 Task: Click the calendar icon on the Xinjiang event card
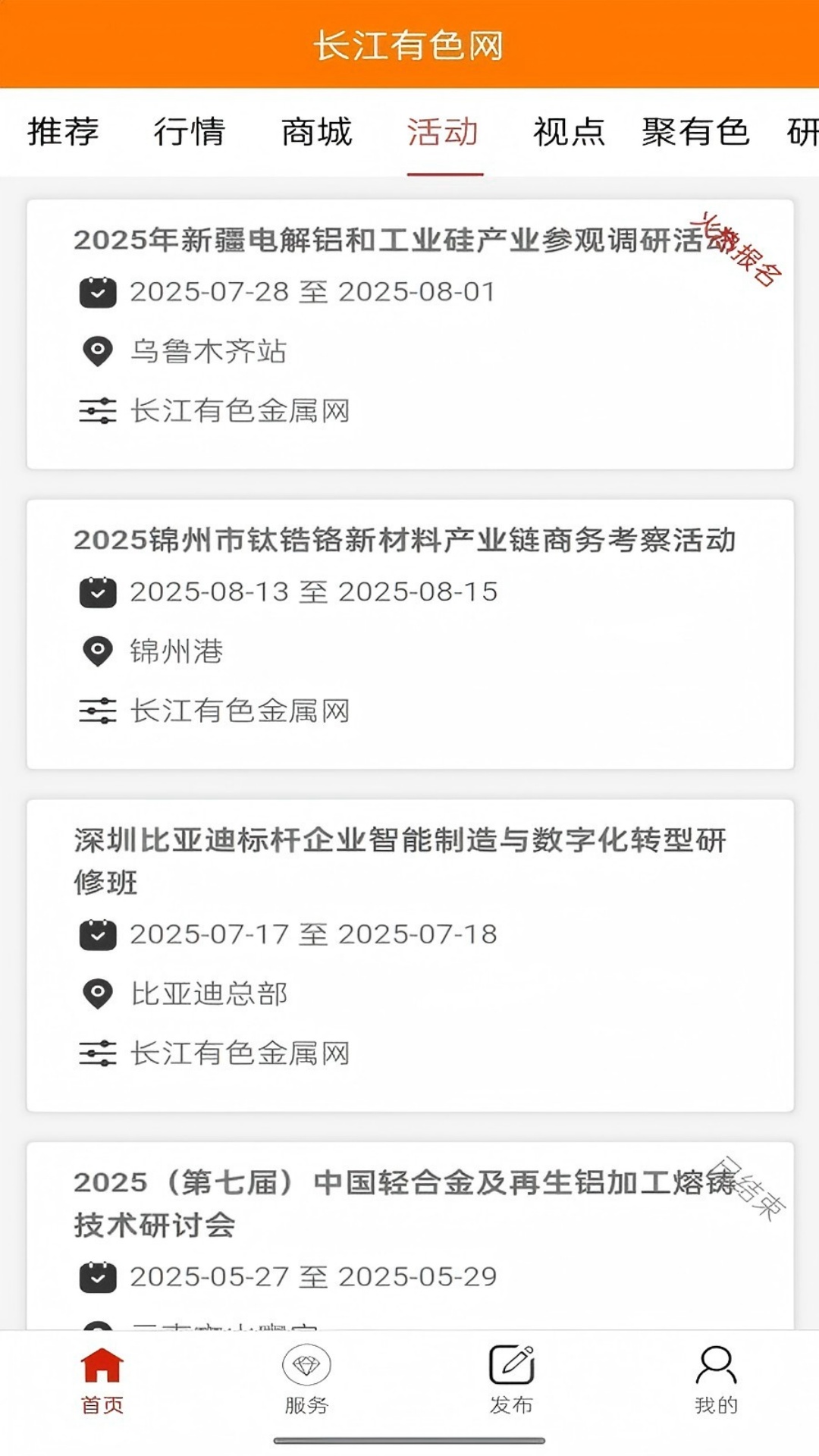point(96,291)
